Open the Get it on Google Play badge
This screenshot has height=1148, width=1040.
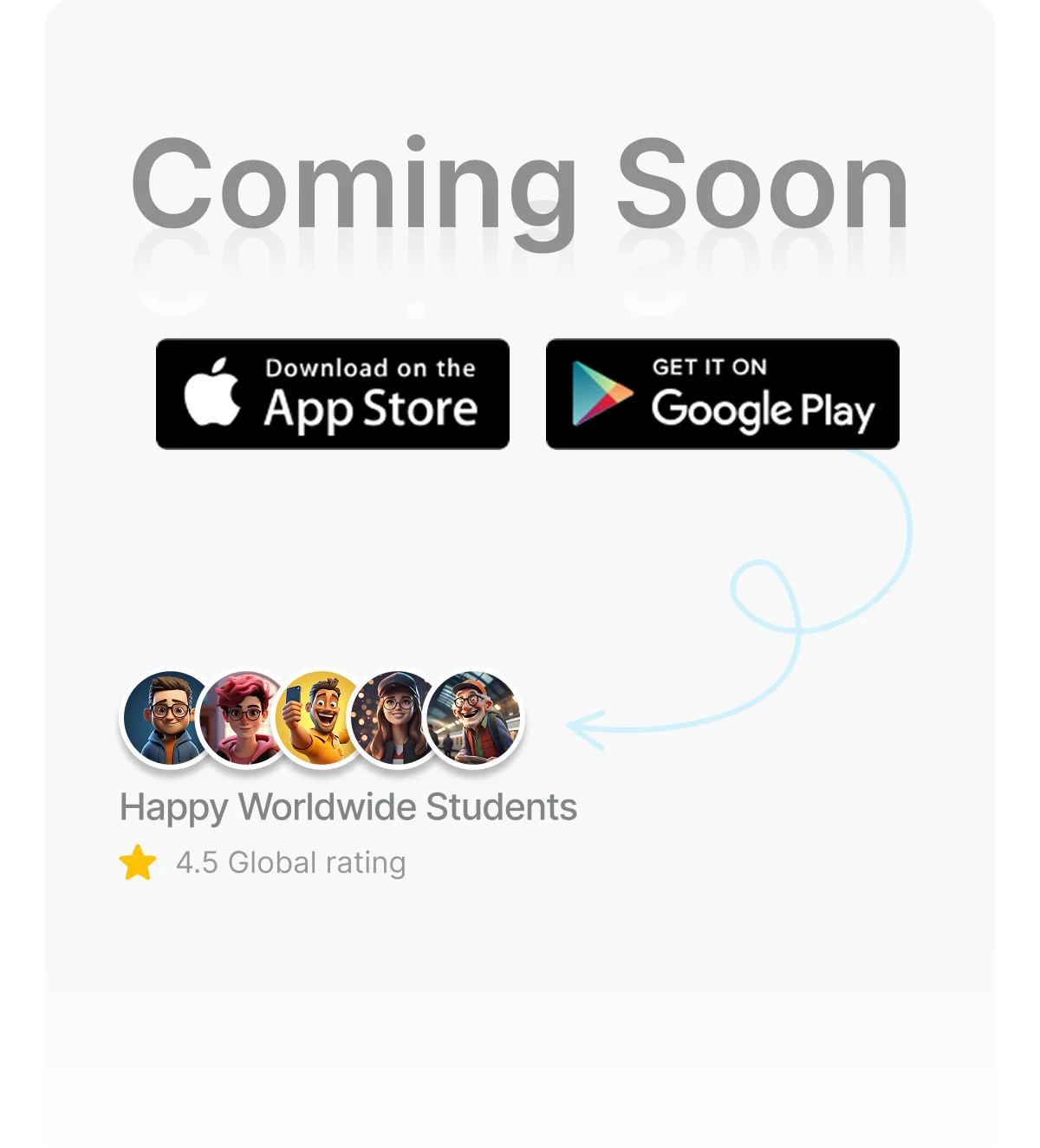pos(722,394)
